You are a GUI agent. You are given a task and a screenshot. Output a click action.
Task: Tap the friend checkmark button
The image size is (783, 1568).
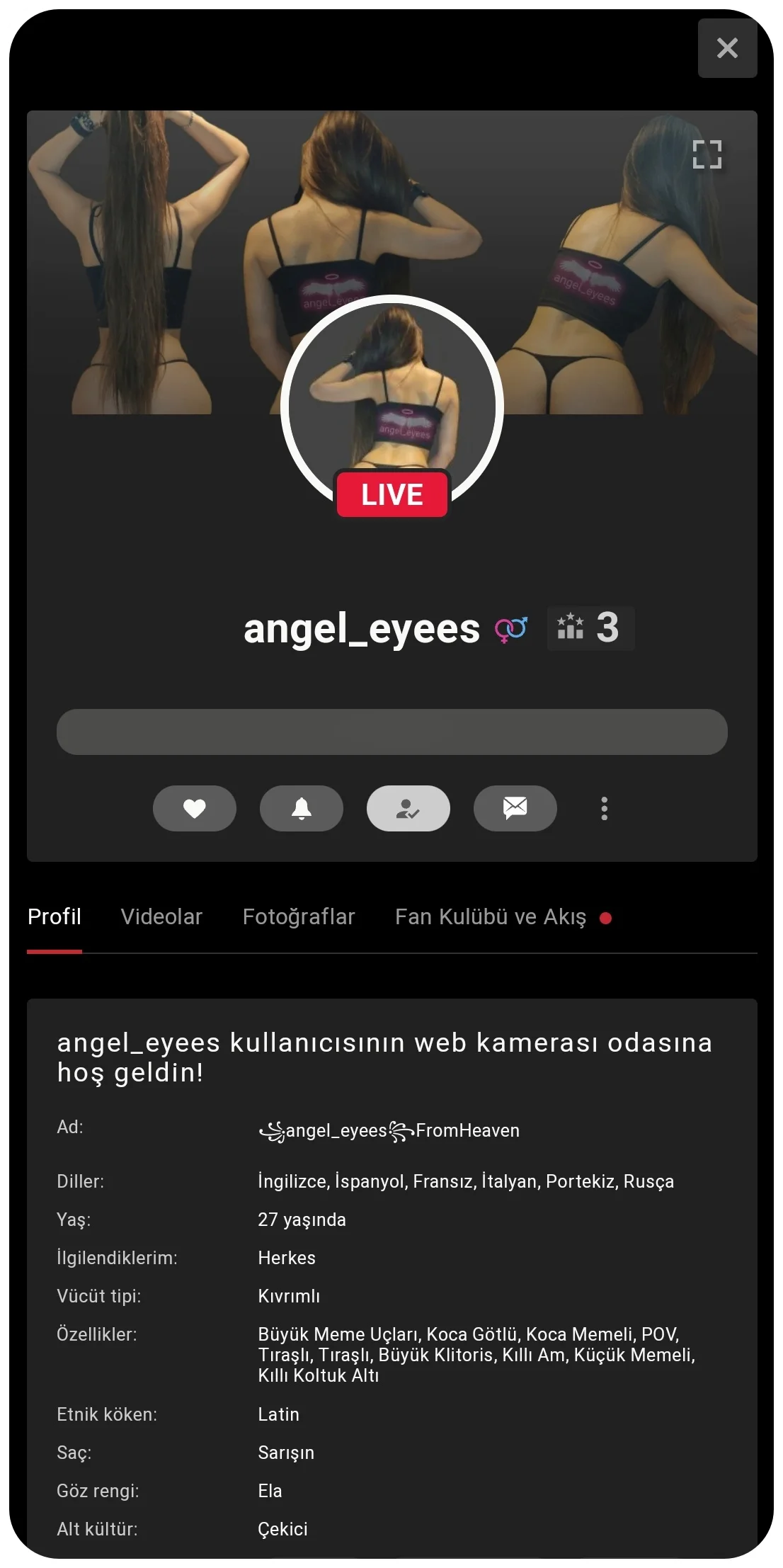click(408, 808)
